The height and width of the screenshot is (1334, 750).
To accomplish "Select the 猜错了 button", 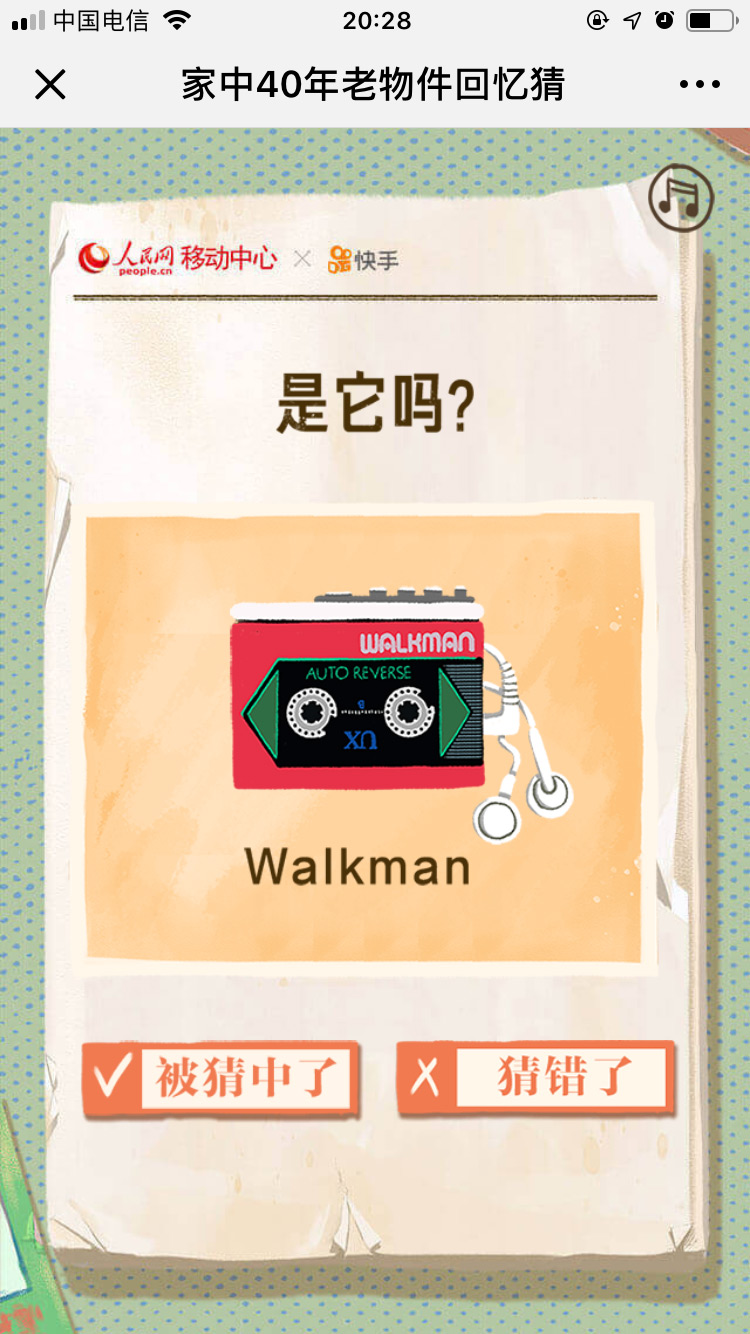I will [x=536, y=1079].
